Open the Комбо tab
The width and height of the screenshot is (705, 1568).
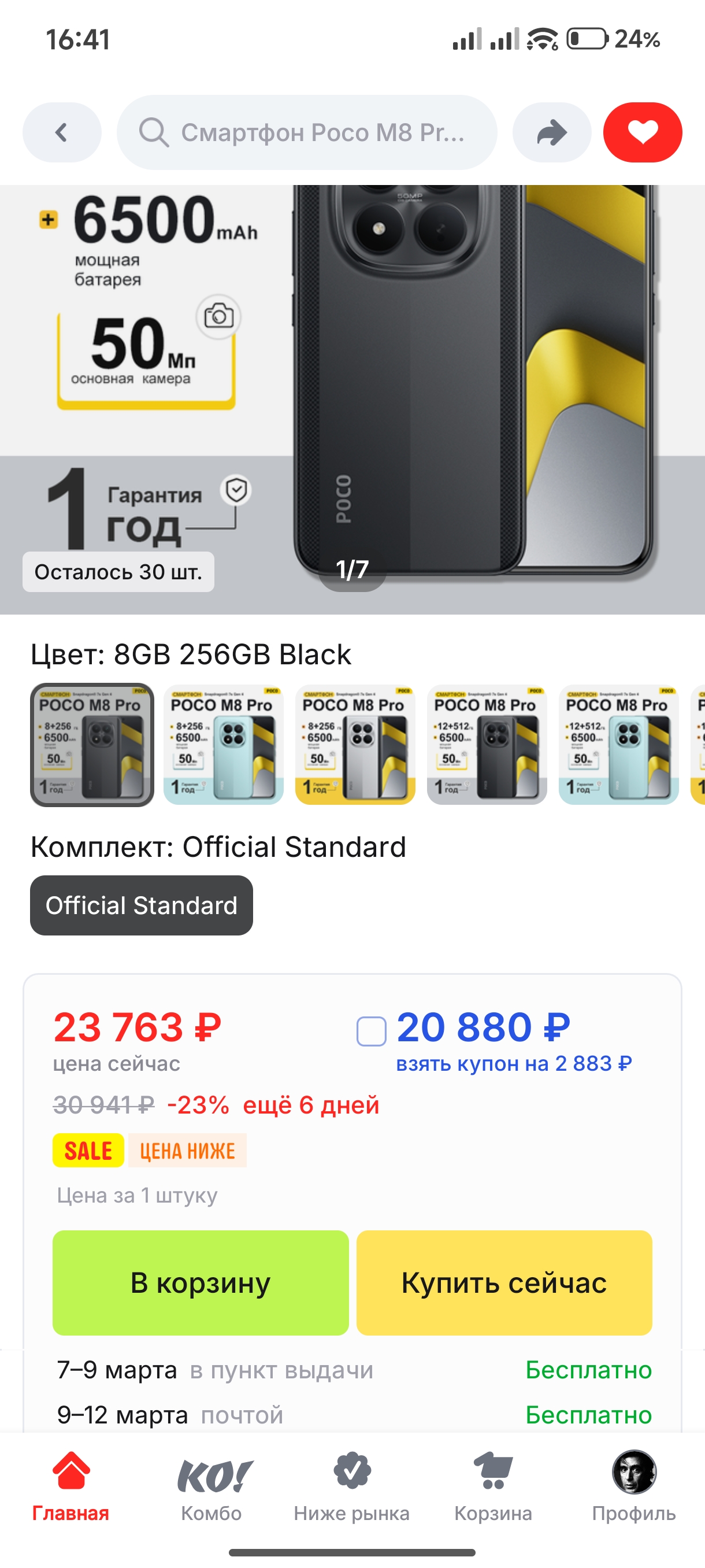coord(211,1485)
